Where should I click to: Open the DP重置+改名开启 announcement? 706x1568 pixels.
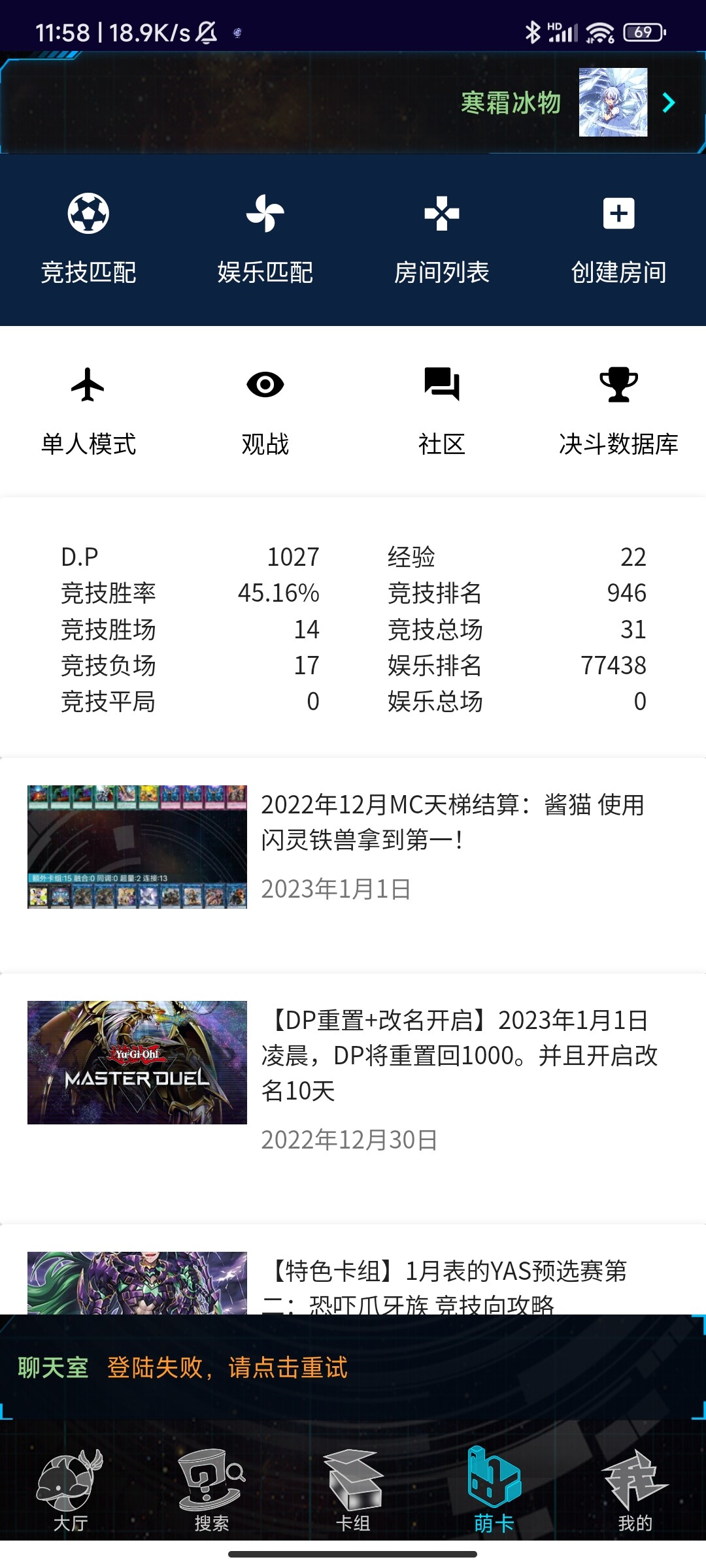pos(353,1098)
